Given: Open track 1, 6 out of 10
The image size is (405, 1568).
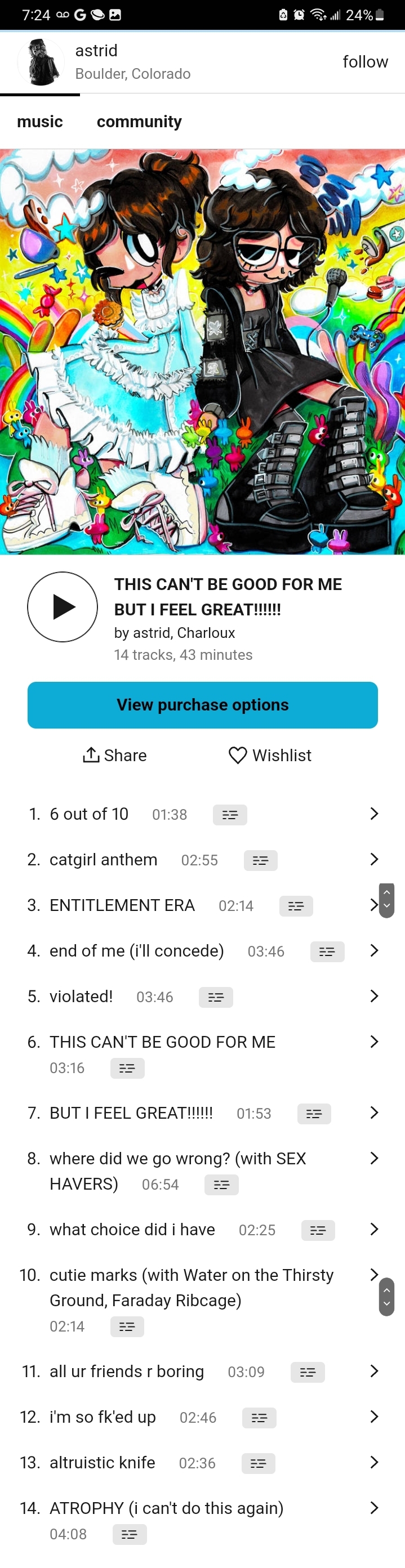Looking at the screenshot, I should (89, 814).
